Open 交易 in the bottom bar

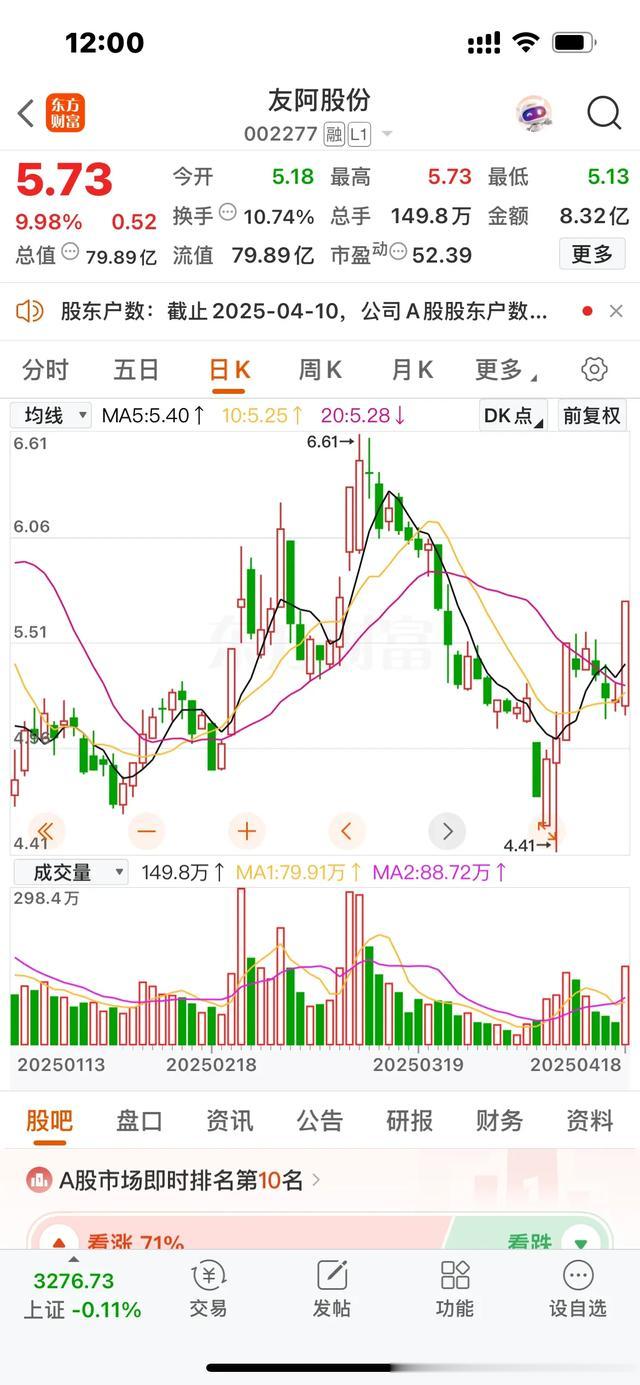click(208, 1289)
